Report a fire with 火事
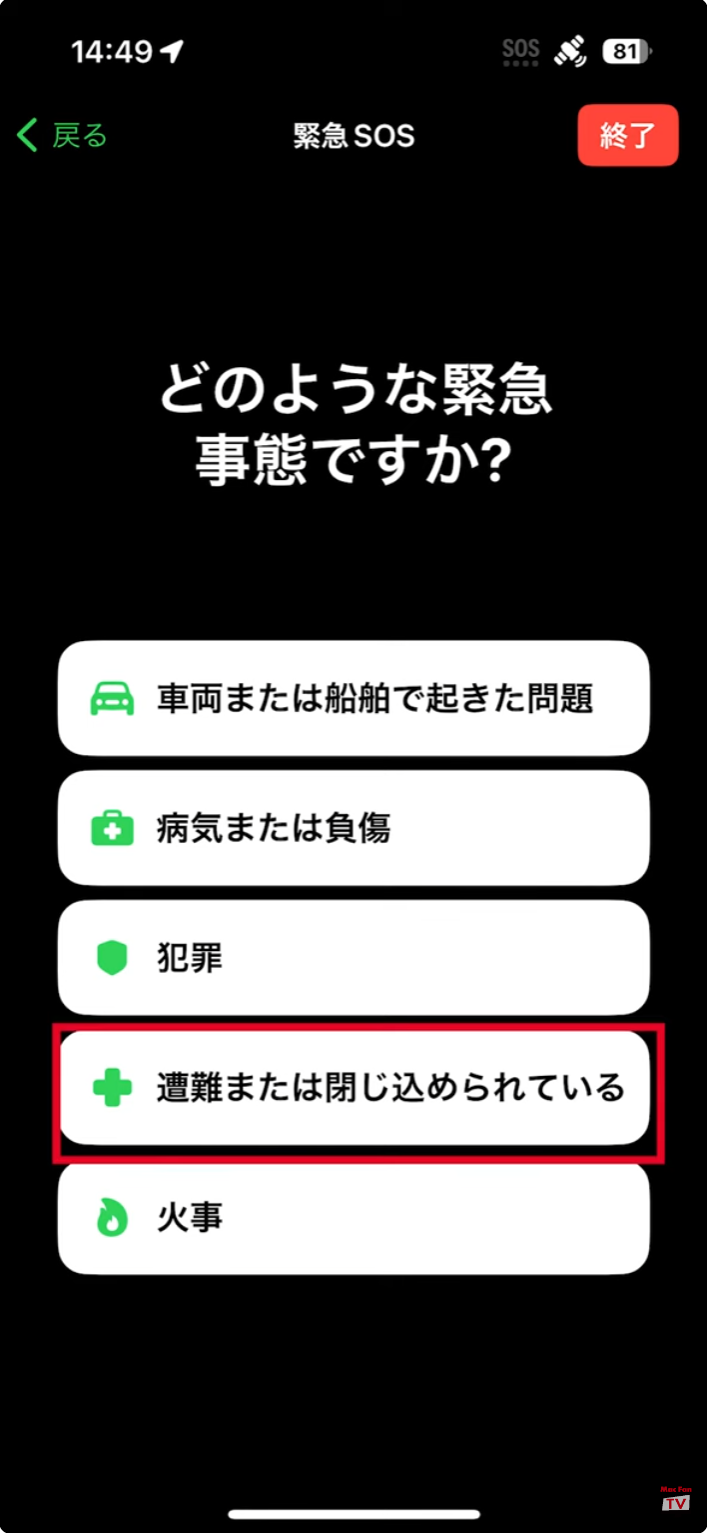The height and width of the screenshot is (1533, 707). [x=353, y=1218]
